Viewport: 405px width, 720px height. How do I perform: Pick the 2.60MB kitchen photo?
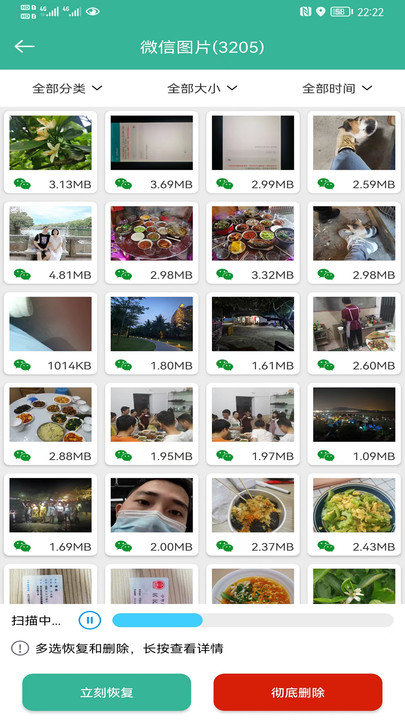coord(354,333)
